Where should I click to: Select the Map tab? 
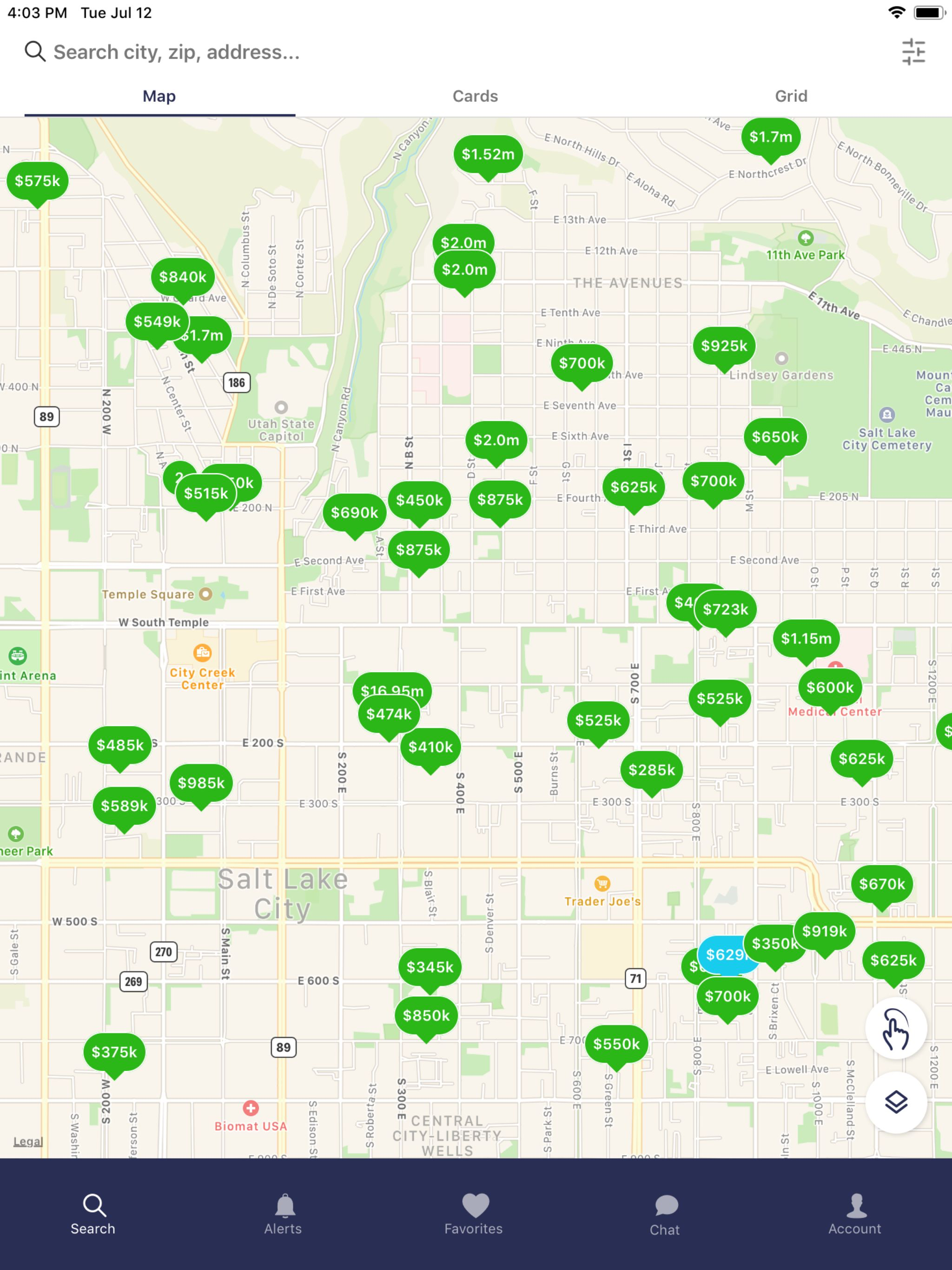pos(159,96)
